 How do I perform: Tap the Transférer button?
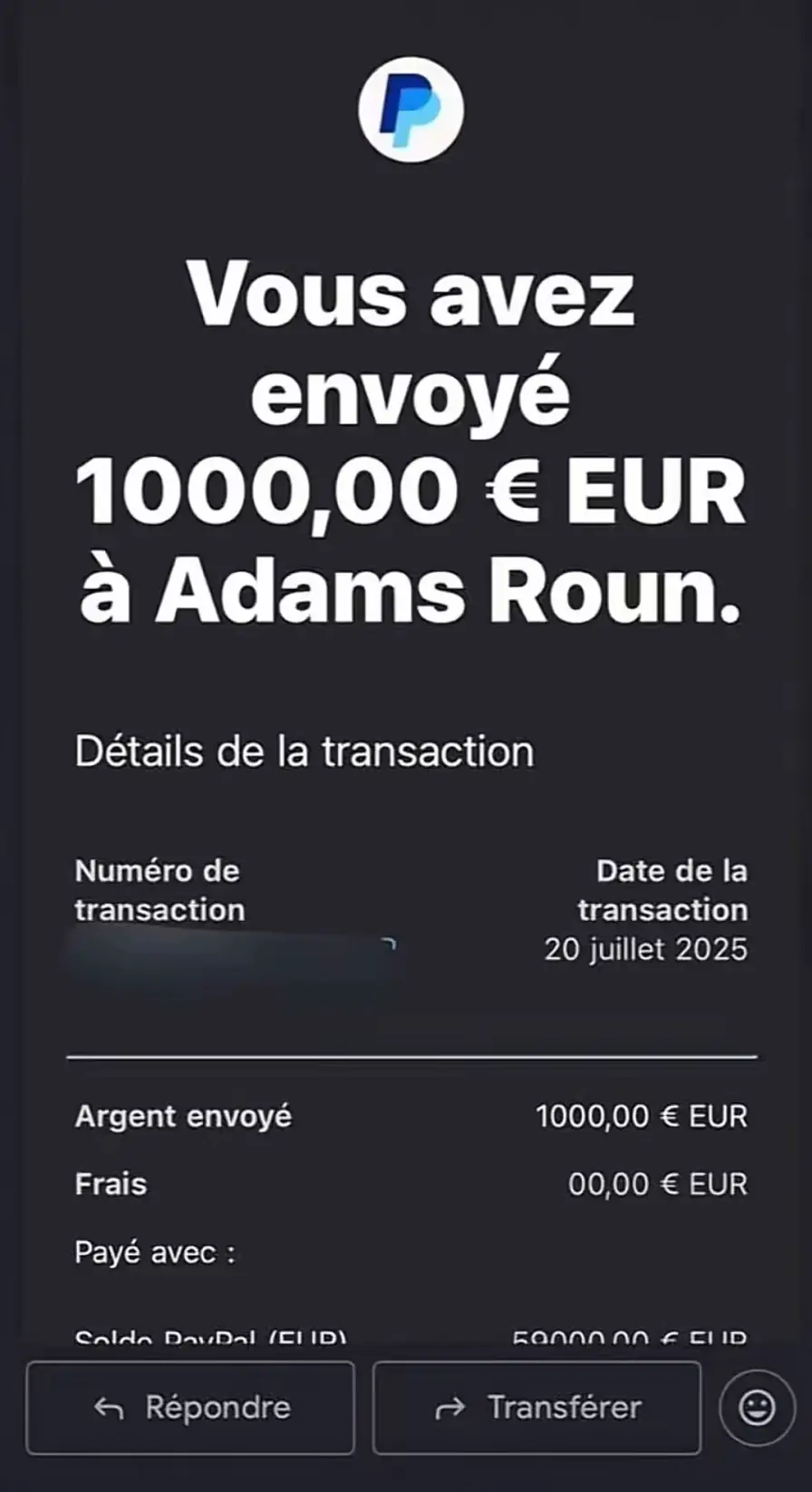(x=535, y=1406)
